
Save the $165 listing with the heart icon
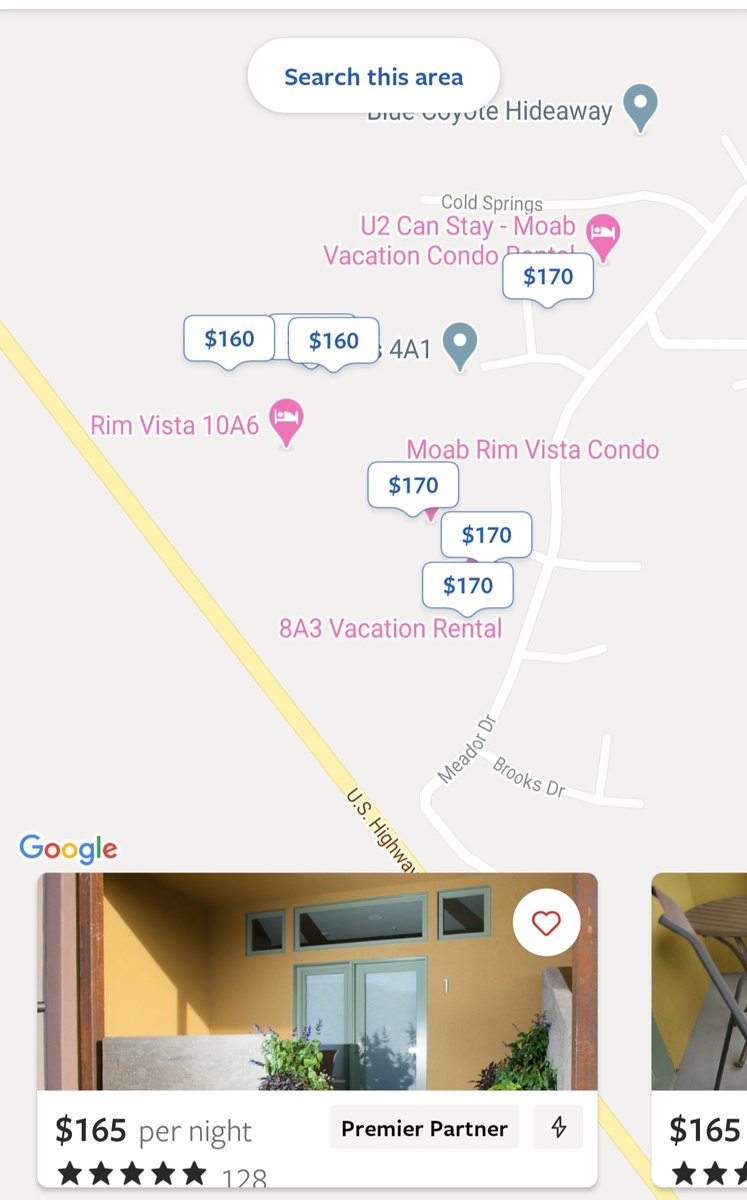tap(545, 924)
